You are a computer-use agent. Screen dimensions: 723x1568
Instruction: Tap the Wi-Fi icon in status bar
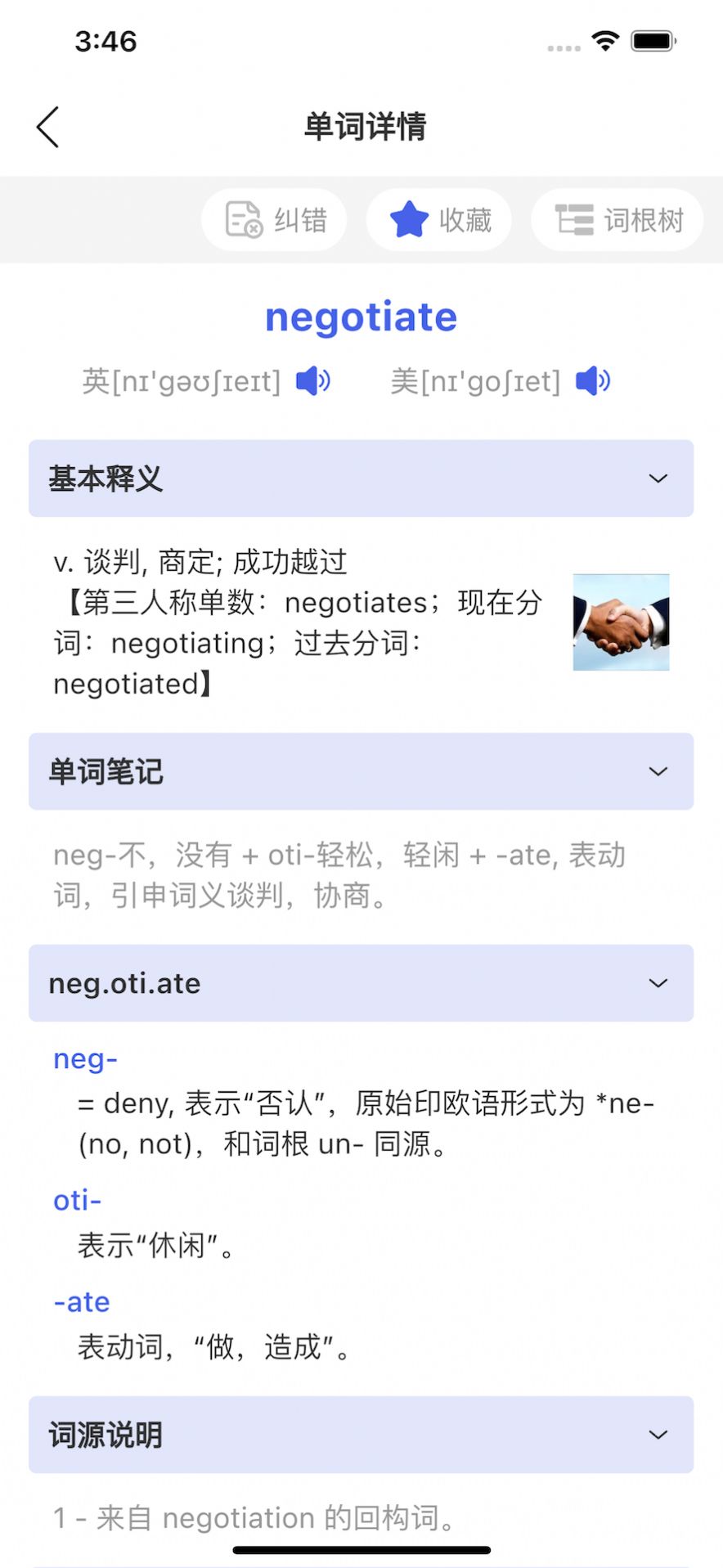click(x=605, y=39)
